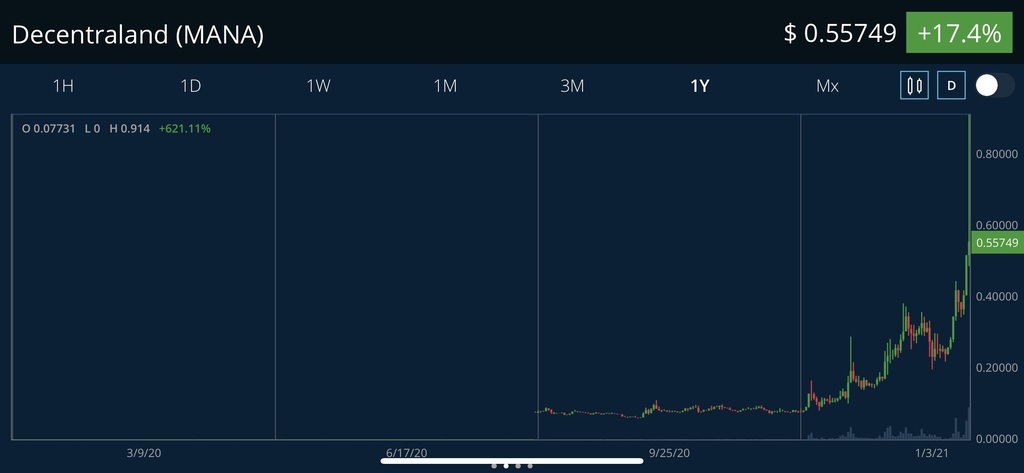View the 3M price history
This screenshot has height=473, width=1024.
point(572,86)
